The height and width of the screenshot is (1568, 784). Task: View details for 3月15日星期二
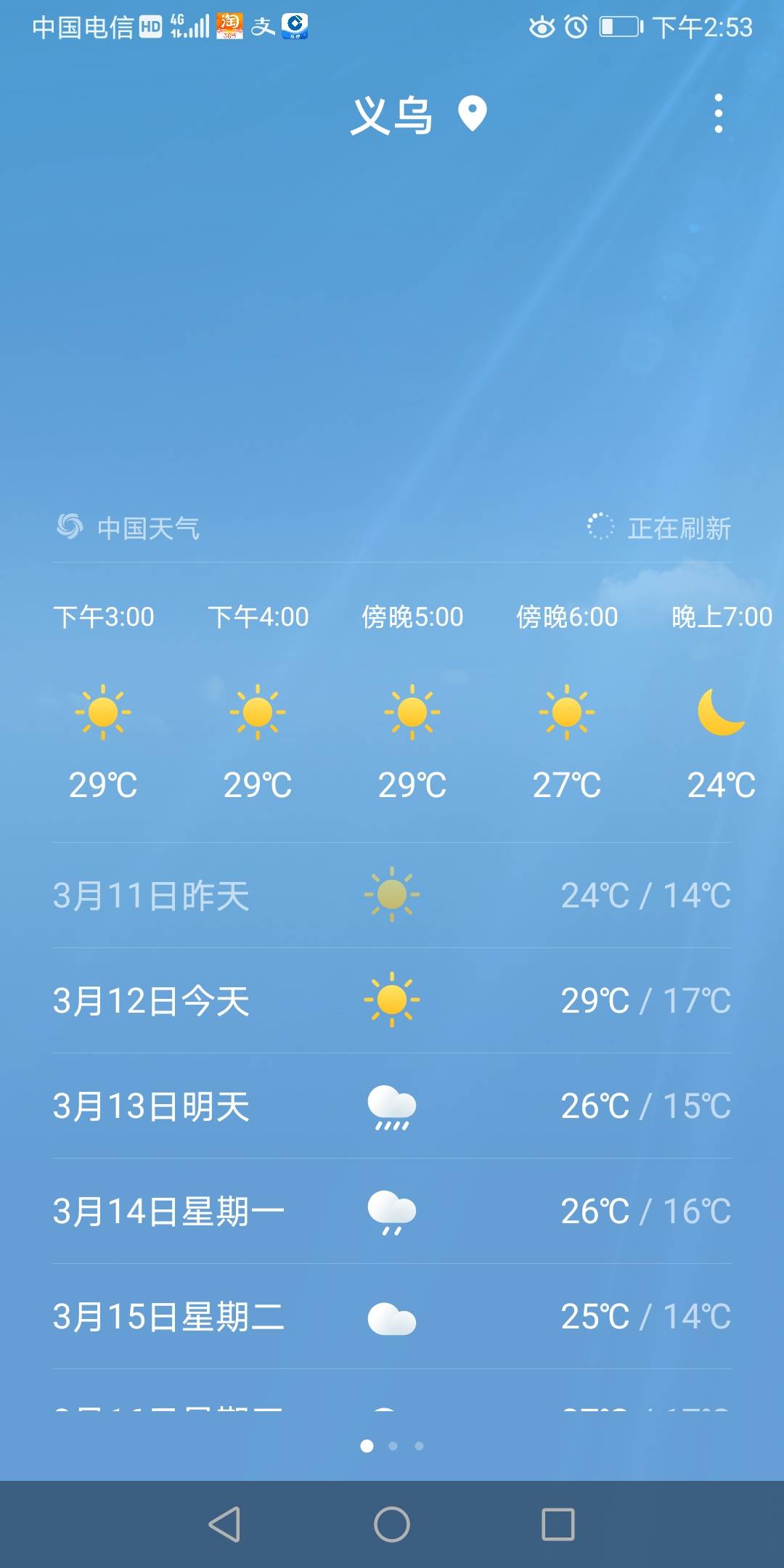click(x=392, y=1316)
